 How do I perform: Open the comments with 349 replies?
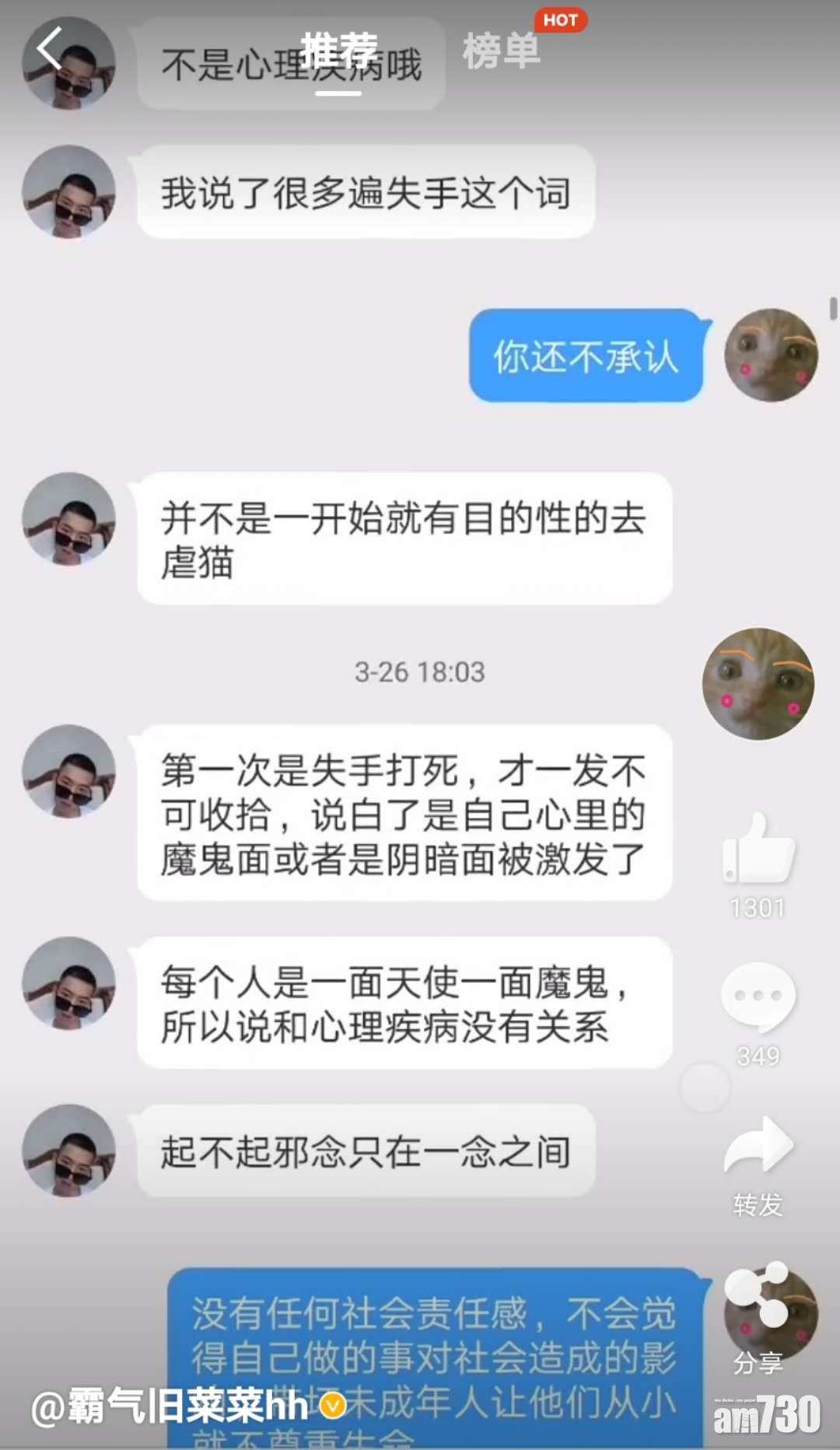coord(758,998)
